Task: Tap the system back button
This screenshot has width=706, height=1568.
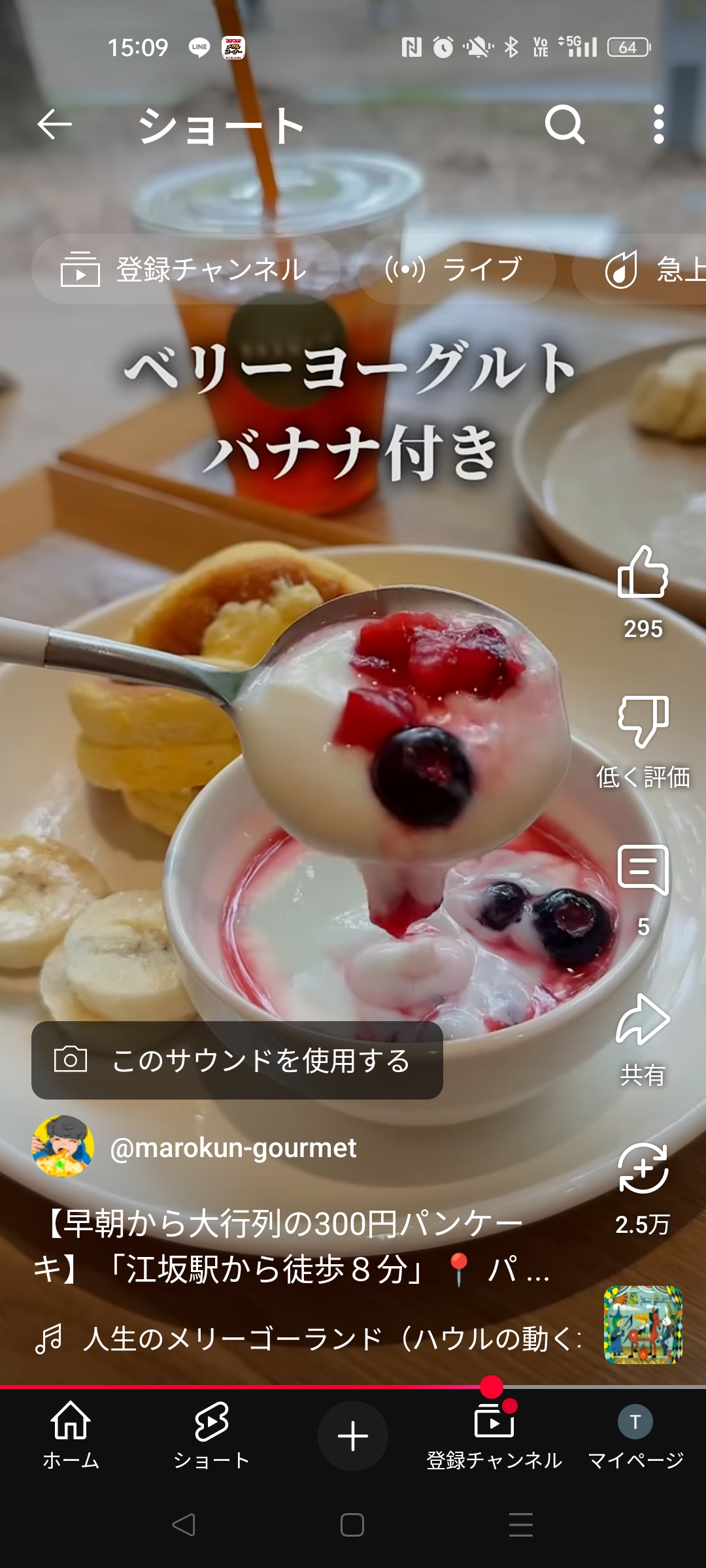Action: click(x=184, y=1525)
